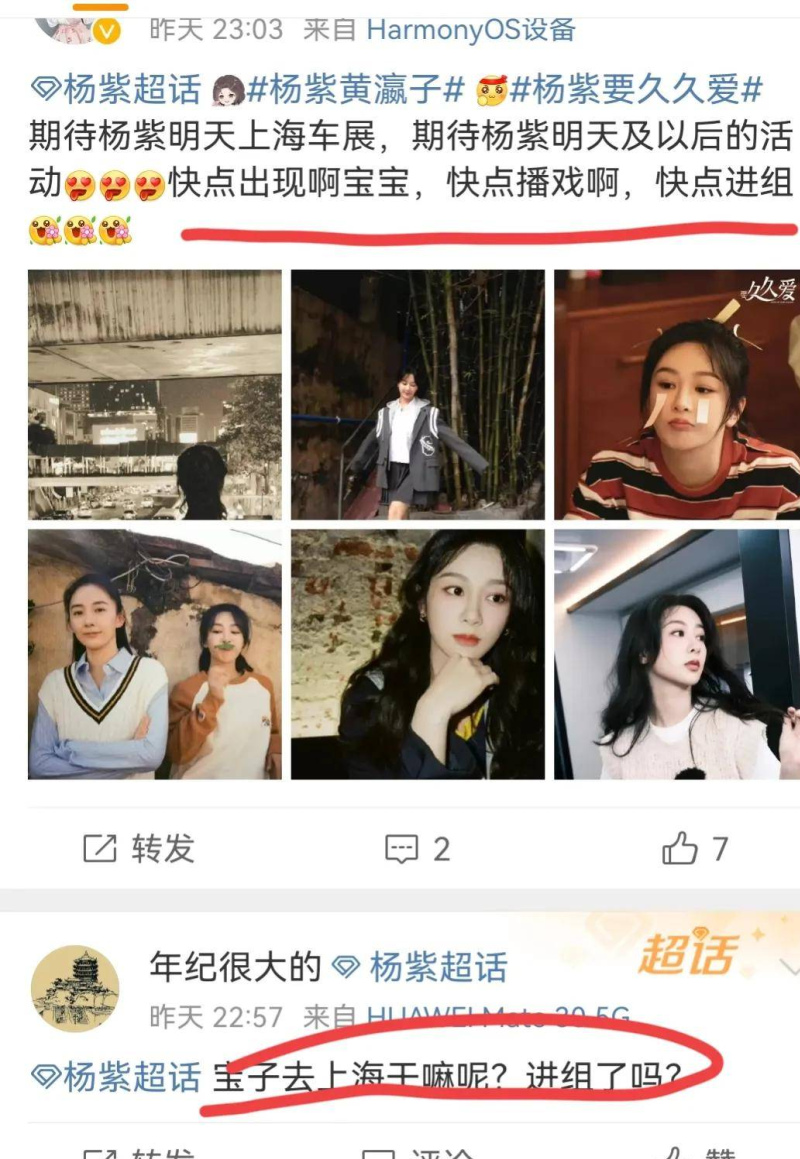Like the post with 7 likes
This screenshot has height=1159, width=800.
[695, 849]
